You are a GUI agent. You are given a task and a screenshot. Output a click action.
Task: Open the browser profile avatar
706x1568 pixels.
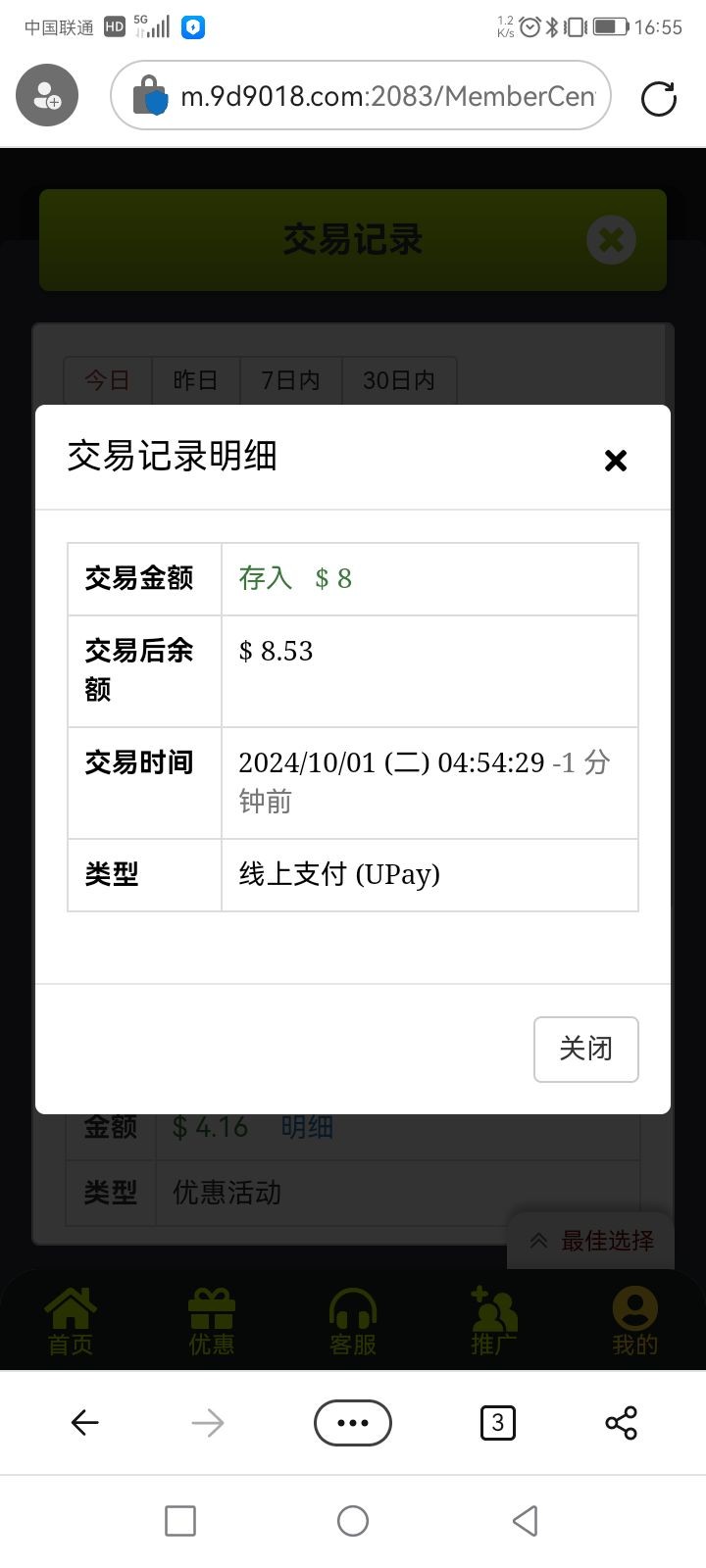point(47,95)
